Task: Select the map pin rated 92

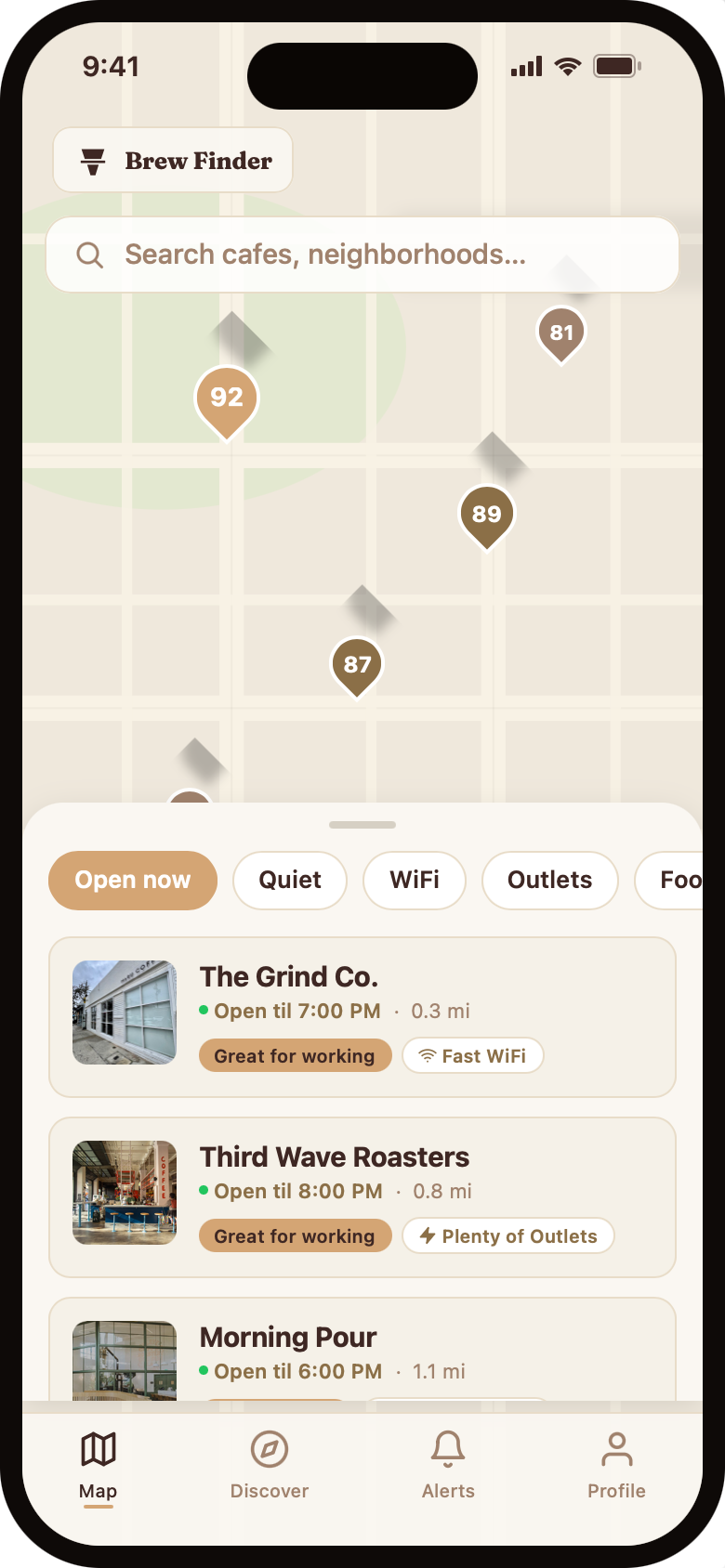Action: pyautogui.click(x=226, y=399)
